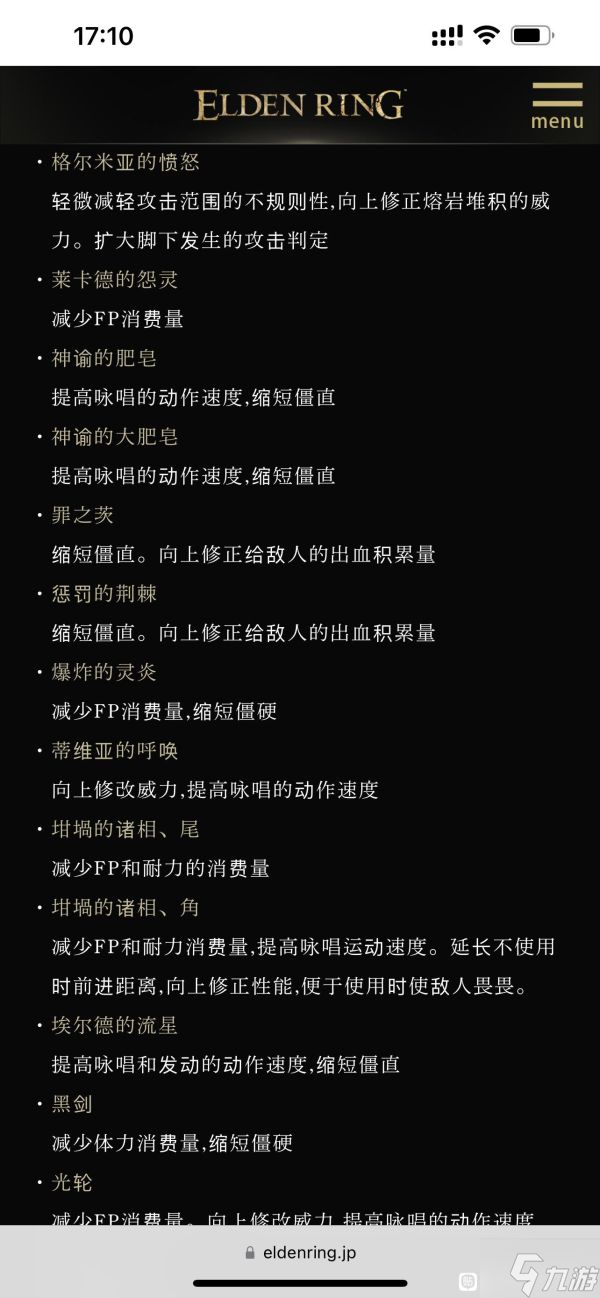
Task: Tap the Elden Ring logo to go home
Action: (x=299, y=105)
